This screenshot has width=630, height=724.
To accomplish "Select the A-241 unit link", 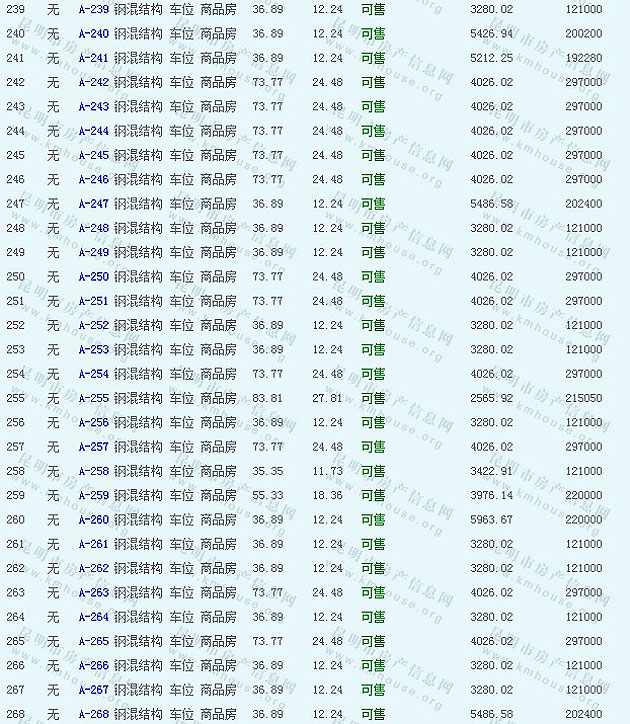I will tap(93, 58).
